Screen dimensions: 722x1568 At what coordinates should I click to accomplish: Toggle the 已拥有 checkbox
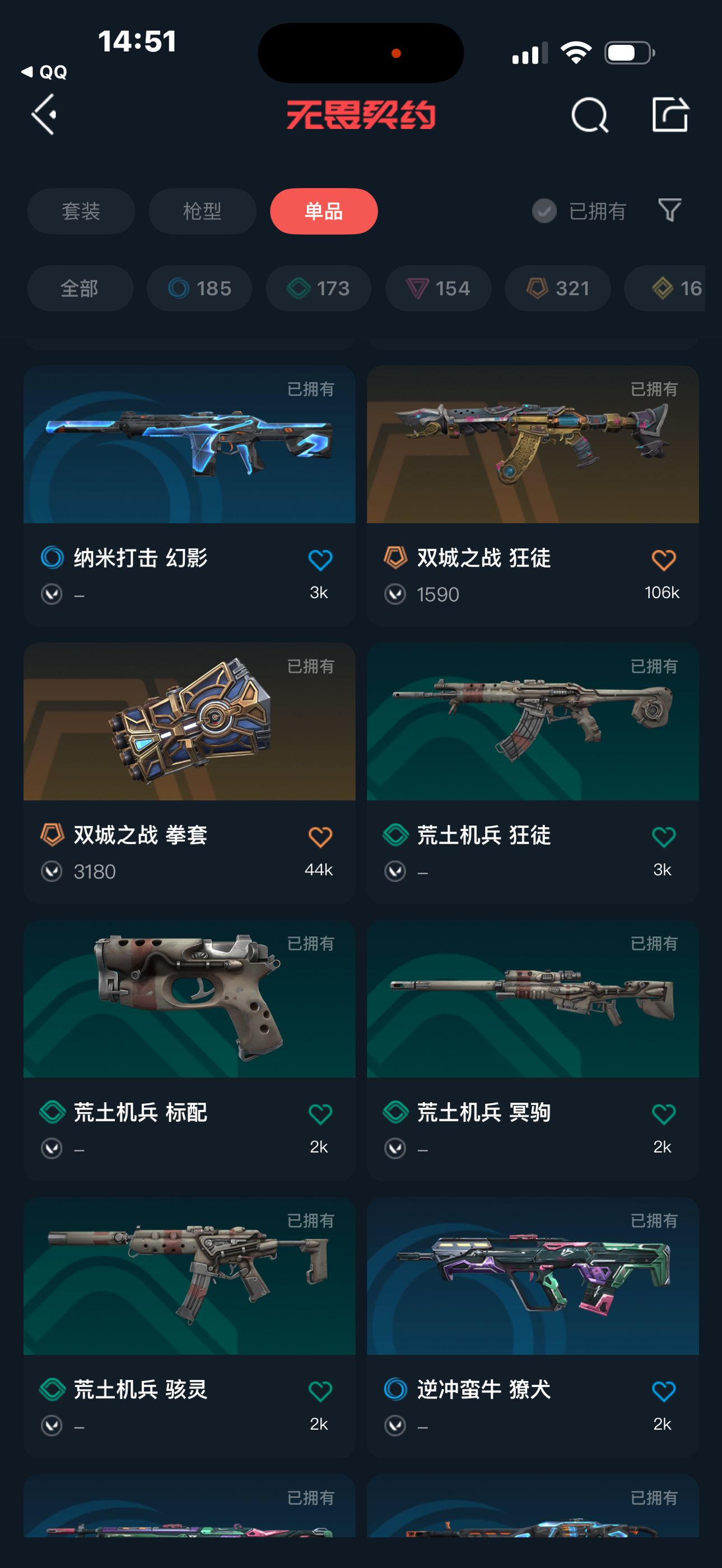coord(544,211)
